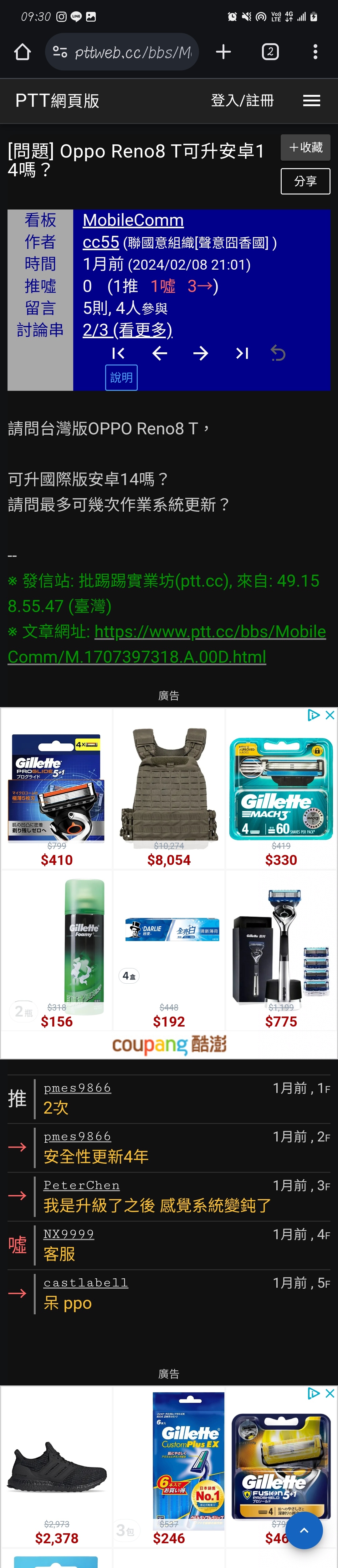Image resolution: width=338 pixels, height=1568 pixels.
Task: Open author cc55's profile link
Action: [x=100, y=242]
